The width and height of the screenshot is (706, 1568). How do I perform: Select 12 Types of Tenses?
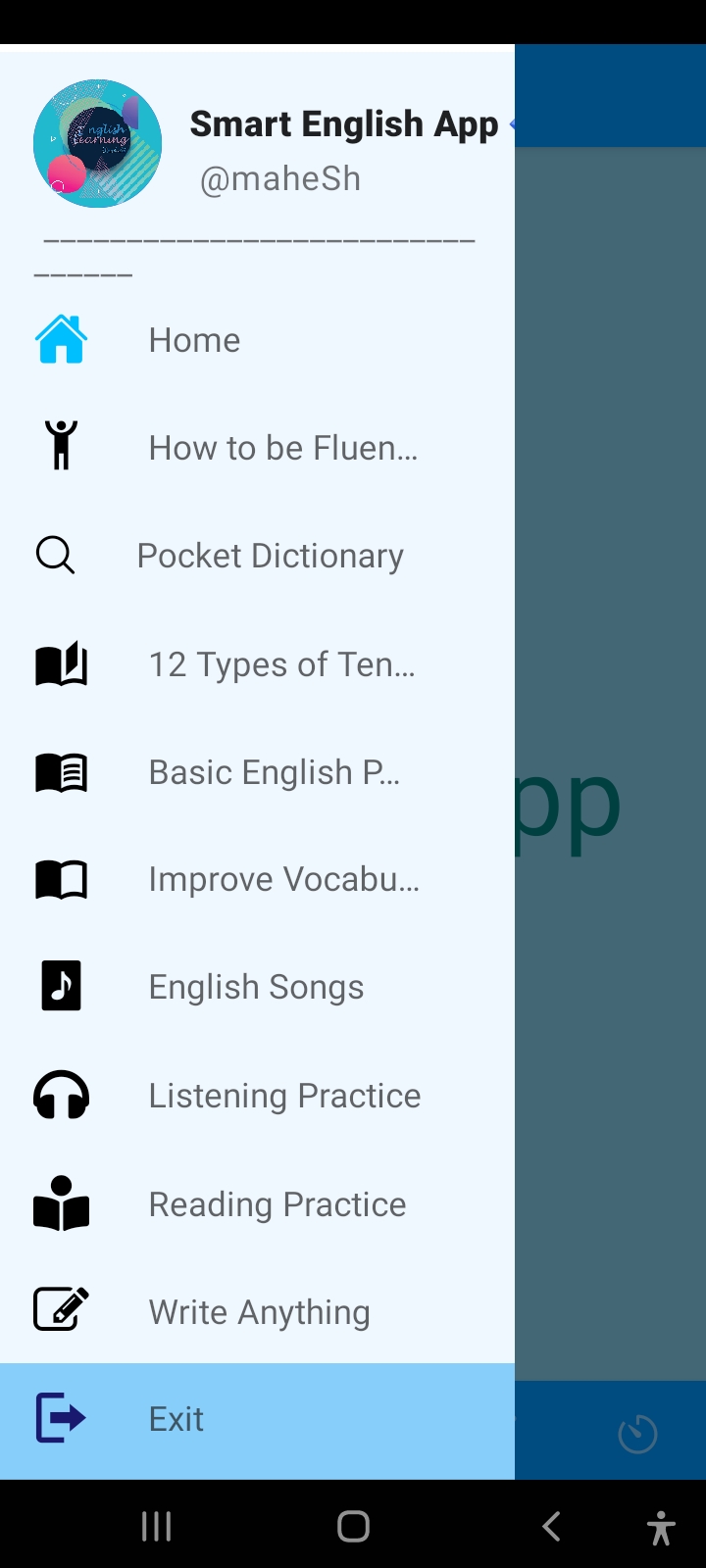(281, 664)
